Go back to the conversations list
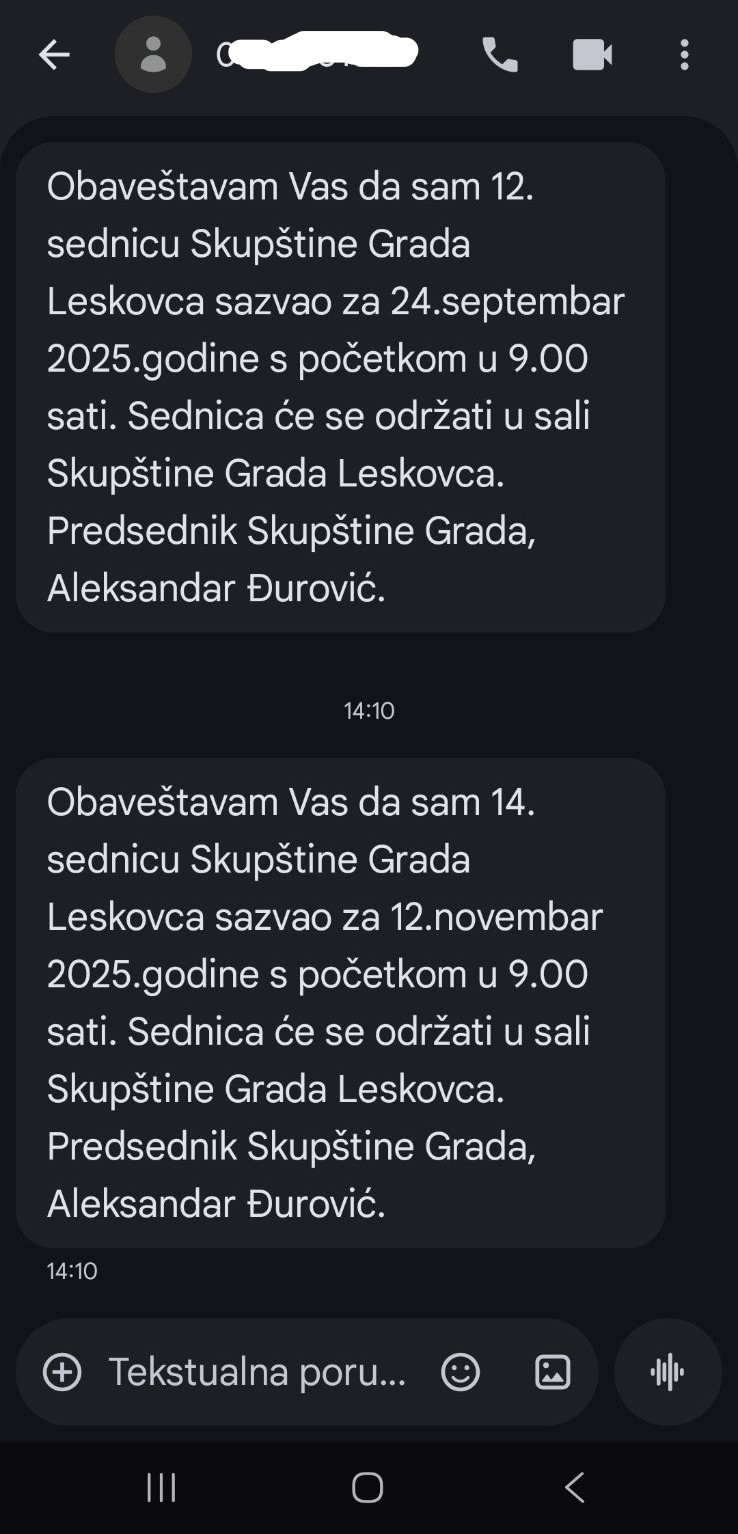738x1534 pixels. click(x=54, y=55)
